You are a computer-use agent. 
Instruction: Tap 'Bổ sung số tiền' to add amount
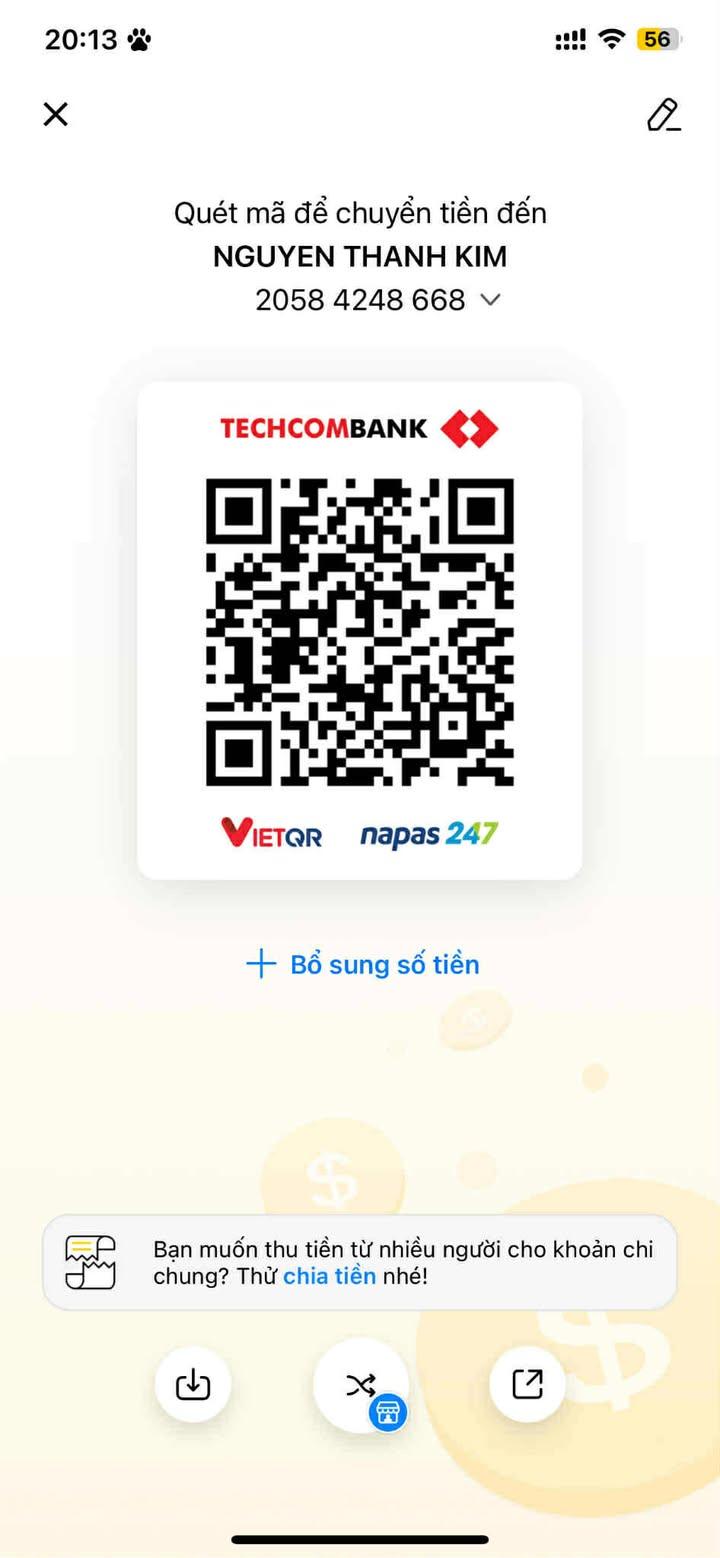click(x=362, y=964)
